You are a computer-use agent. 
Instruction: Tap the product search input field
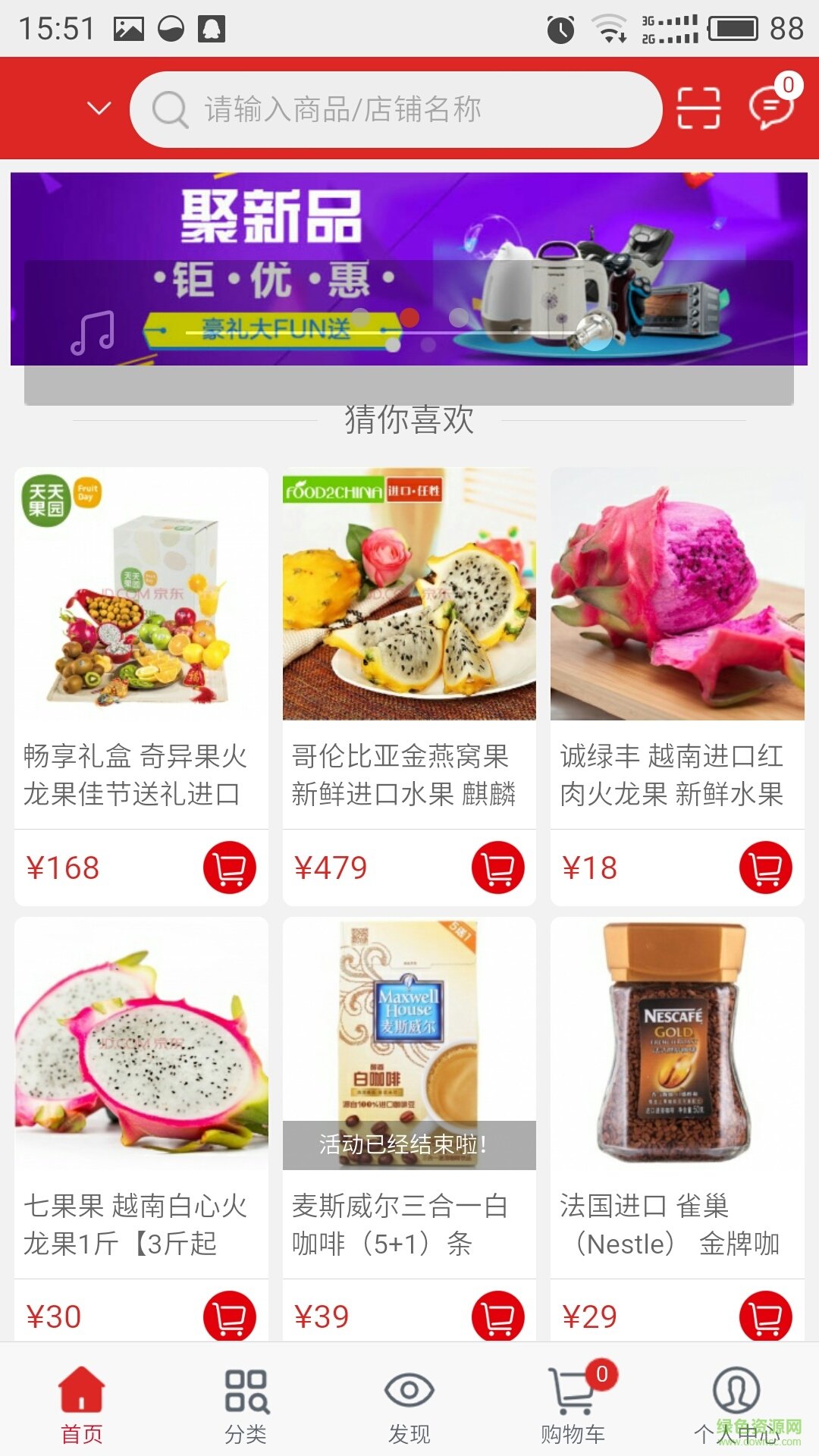[394, 109]
